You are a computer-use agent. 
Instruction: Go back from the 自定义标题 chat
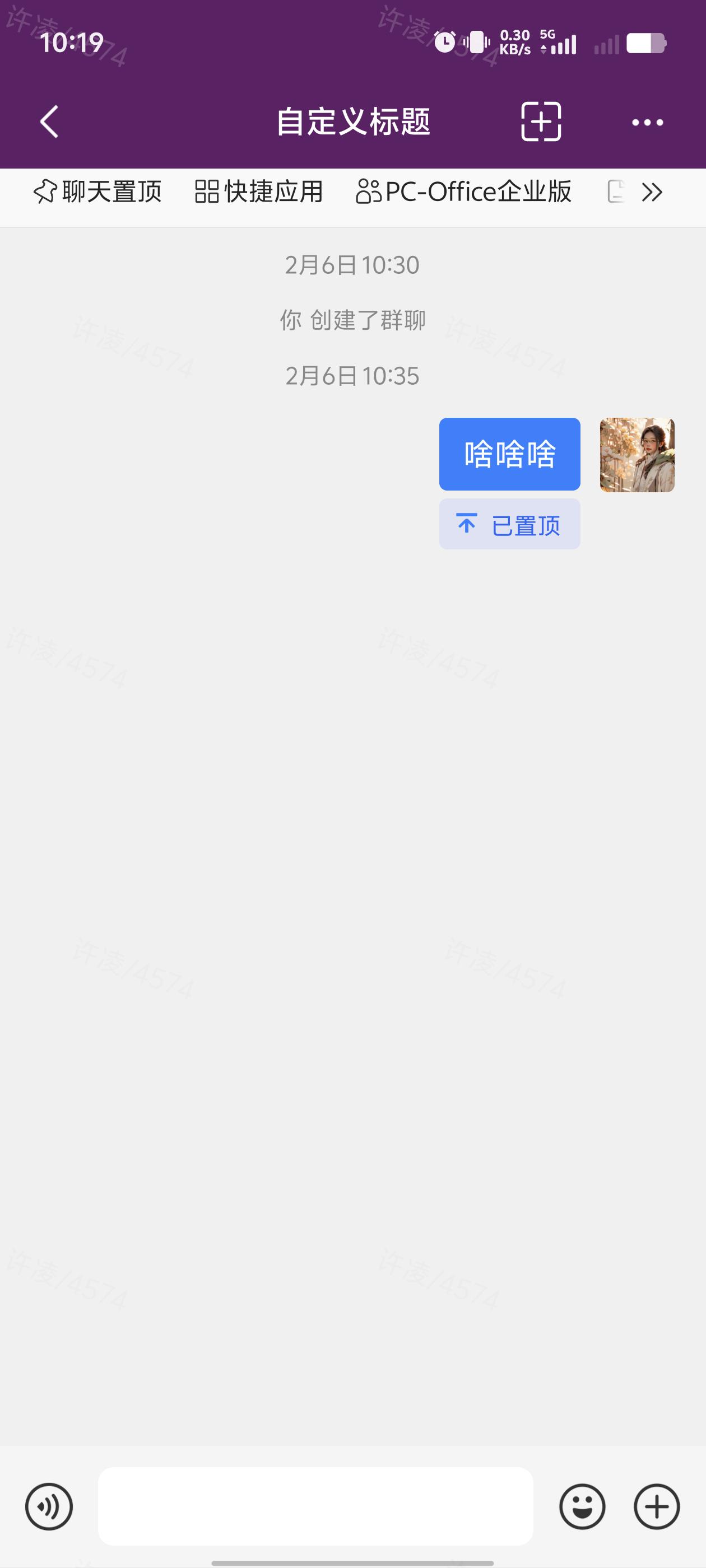(x=49, y=122)
